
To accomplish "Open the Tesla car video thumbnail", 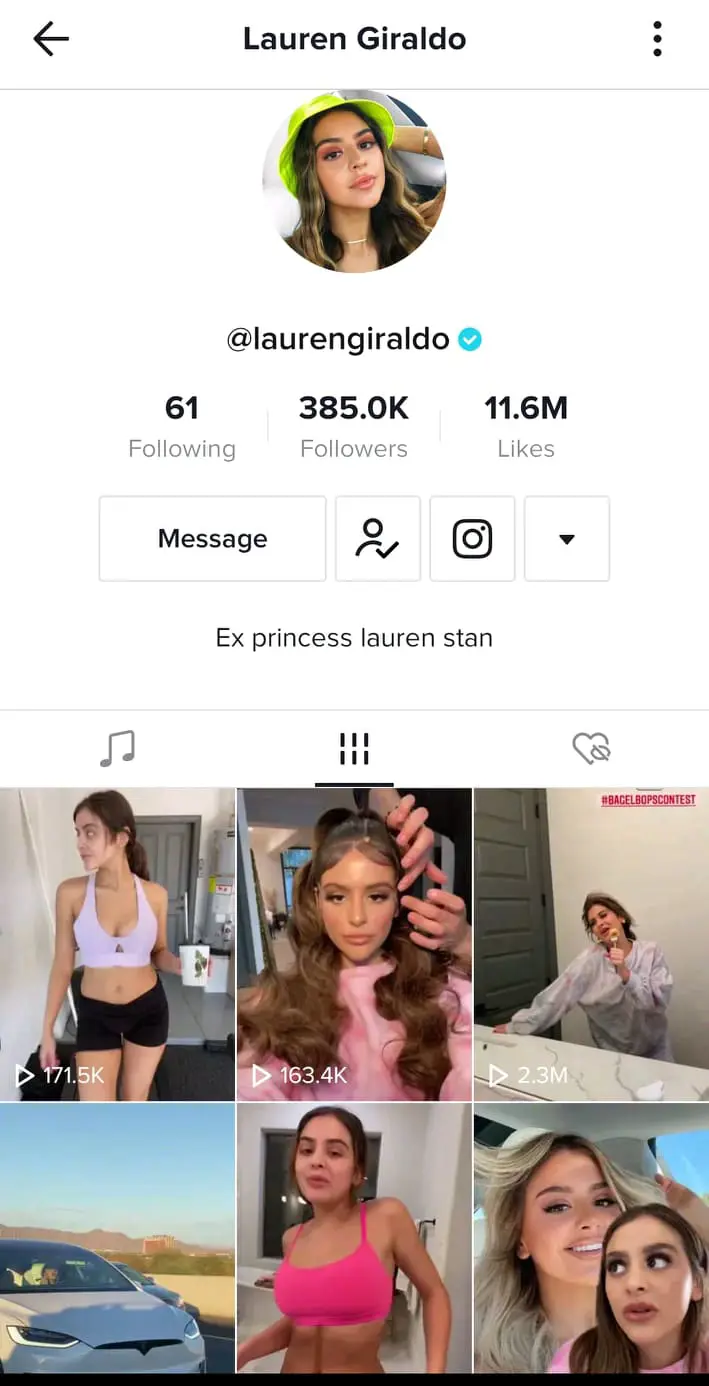I will pyautogui.click(x=117, y=1238).
